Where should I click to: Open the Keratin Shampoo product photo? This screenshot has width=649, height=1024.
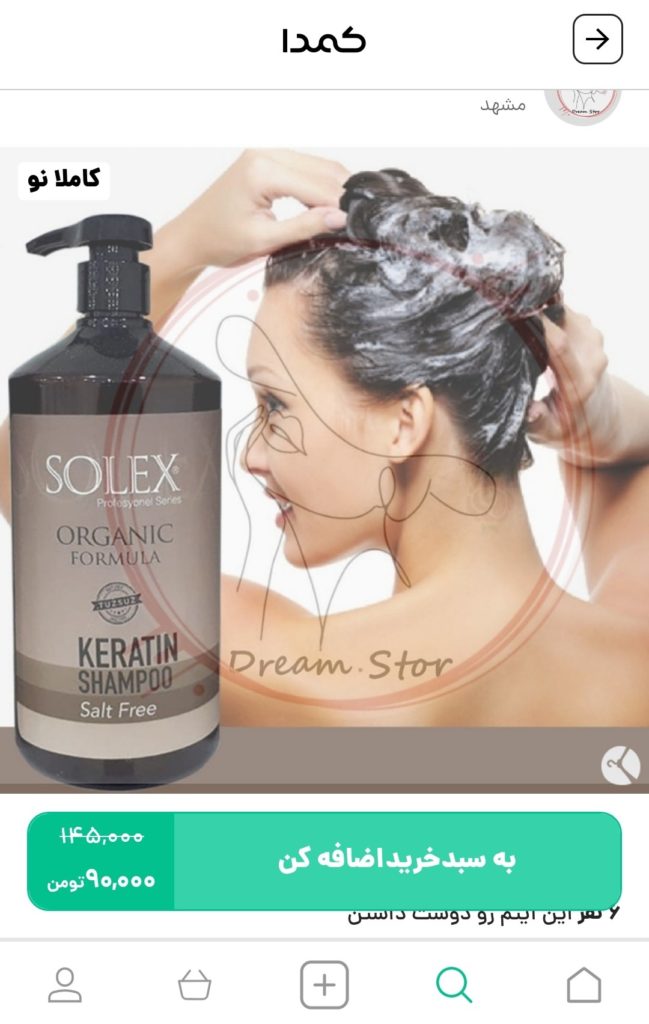[324, 470]
